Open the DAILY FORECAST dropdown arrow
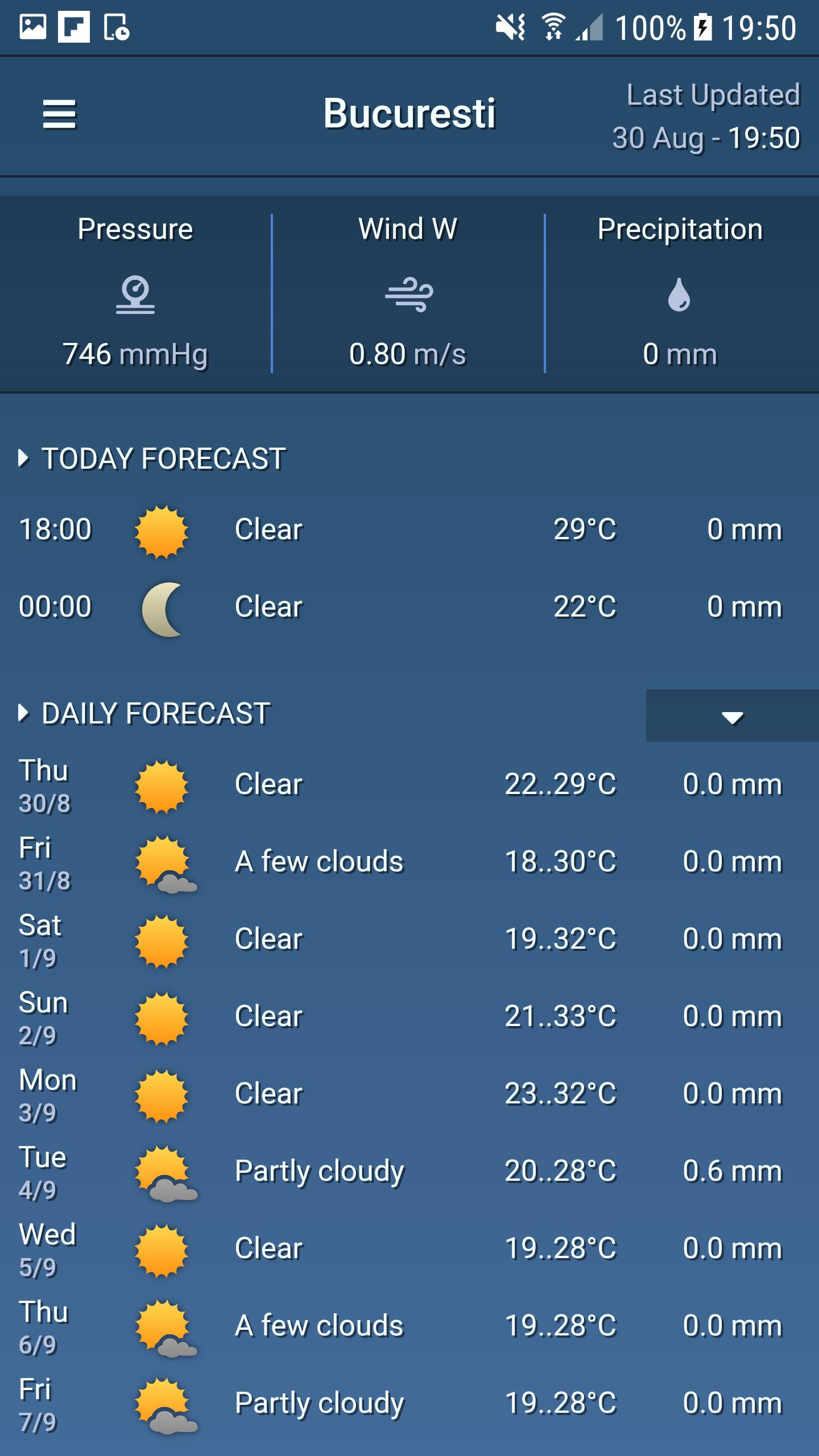The height and width of the screenshot is (1456, 819). coord(731,717)
